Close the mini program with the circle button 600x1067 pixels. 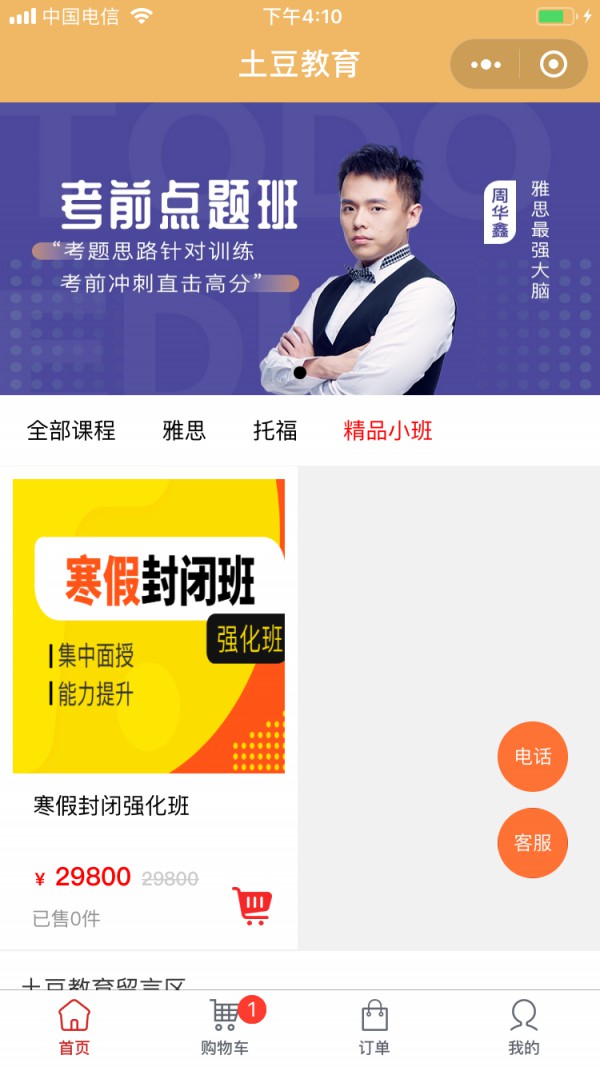553,65
